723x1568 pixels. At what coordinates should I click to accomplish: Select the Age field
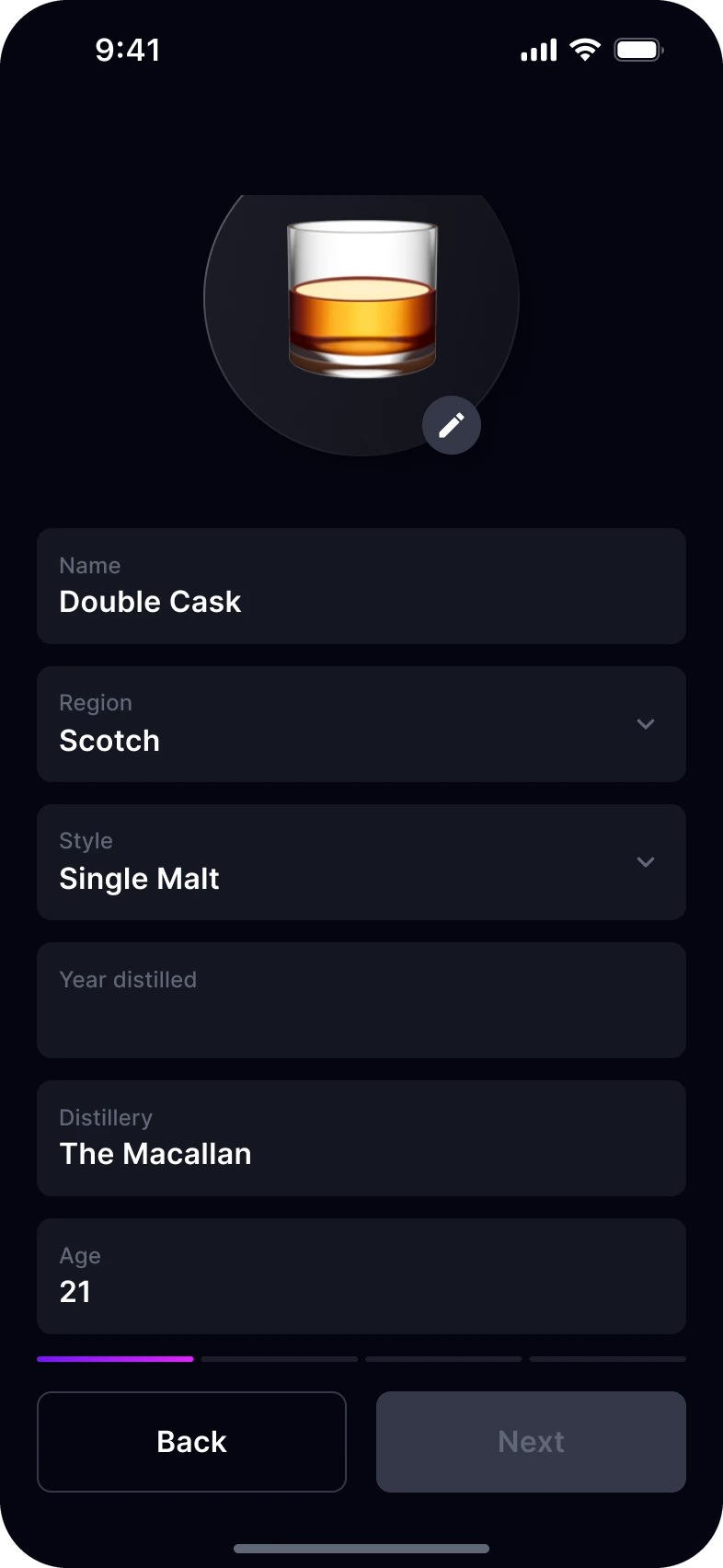361,1276
